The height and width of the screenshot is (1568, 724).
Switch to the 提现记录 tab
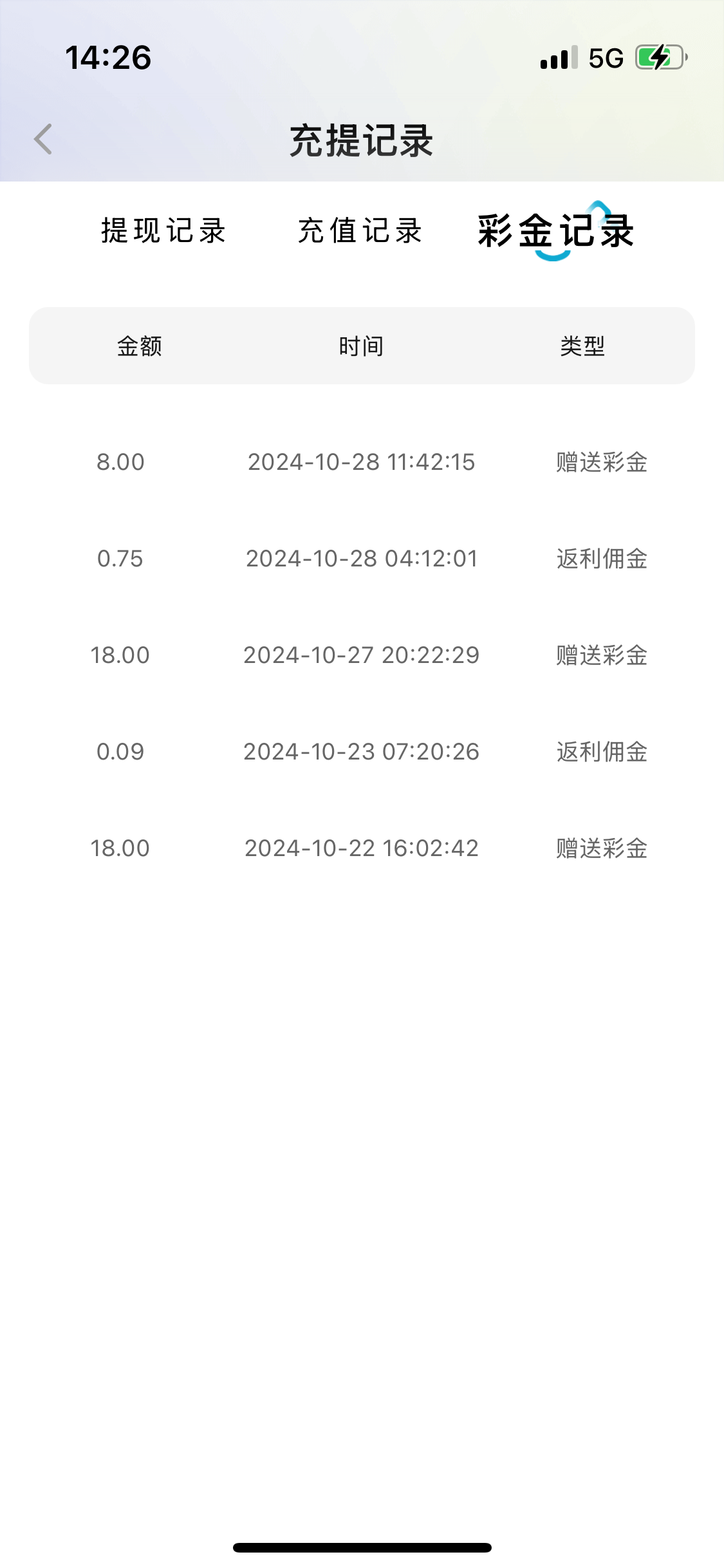tap(163, 230)
